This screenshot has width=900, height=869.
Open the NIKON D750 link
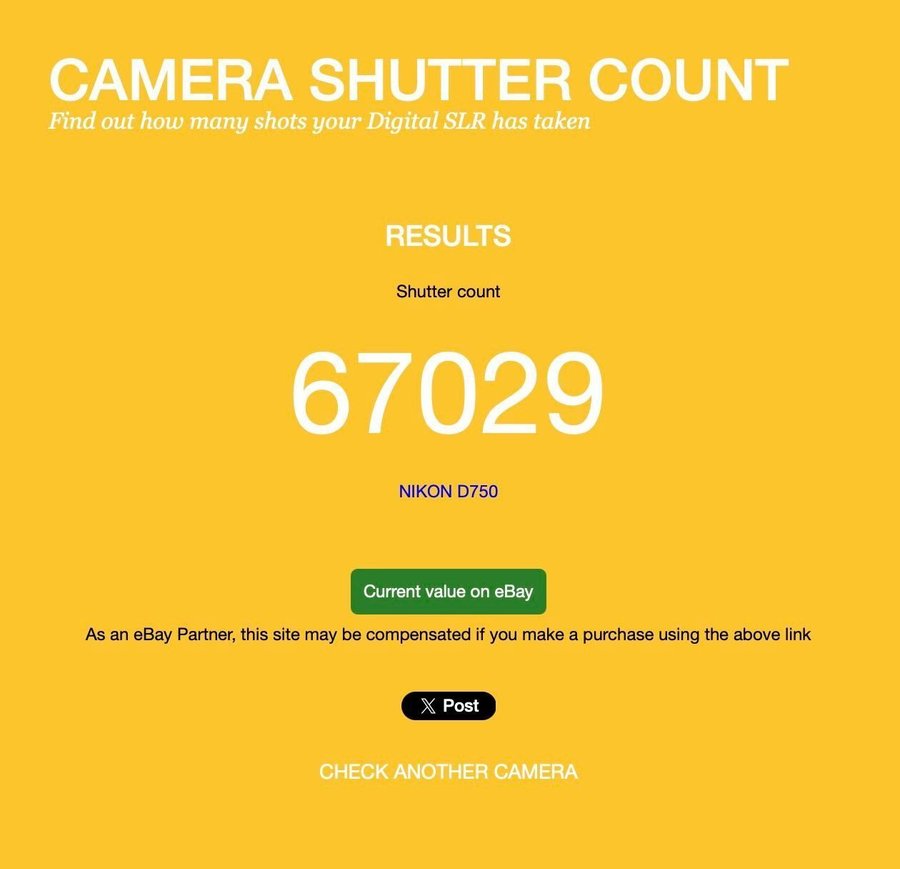tap(448, 491)
